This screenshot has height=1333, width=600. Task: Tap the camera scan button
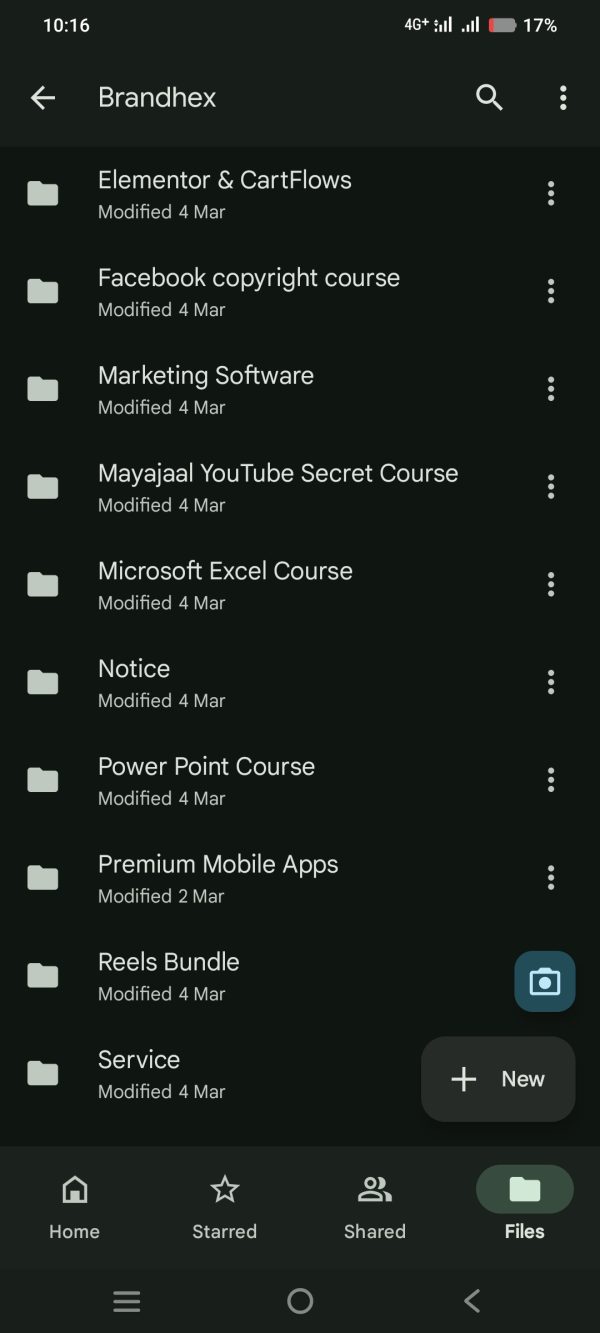tap(545, 981)
